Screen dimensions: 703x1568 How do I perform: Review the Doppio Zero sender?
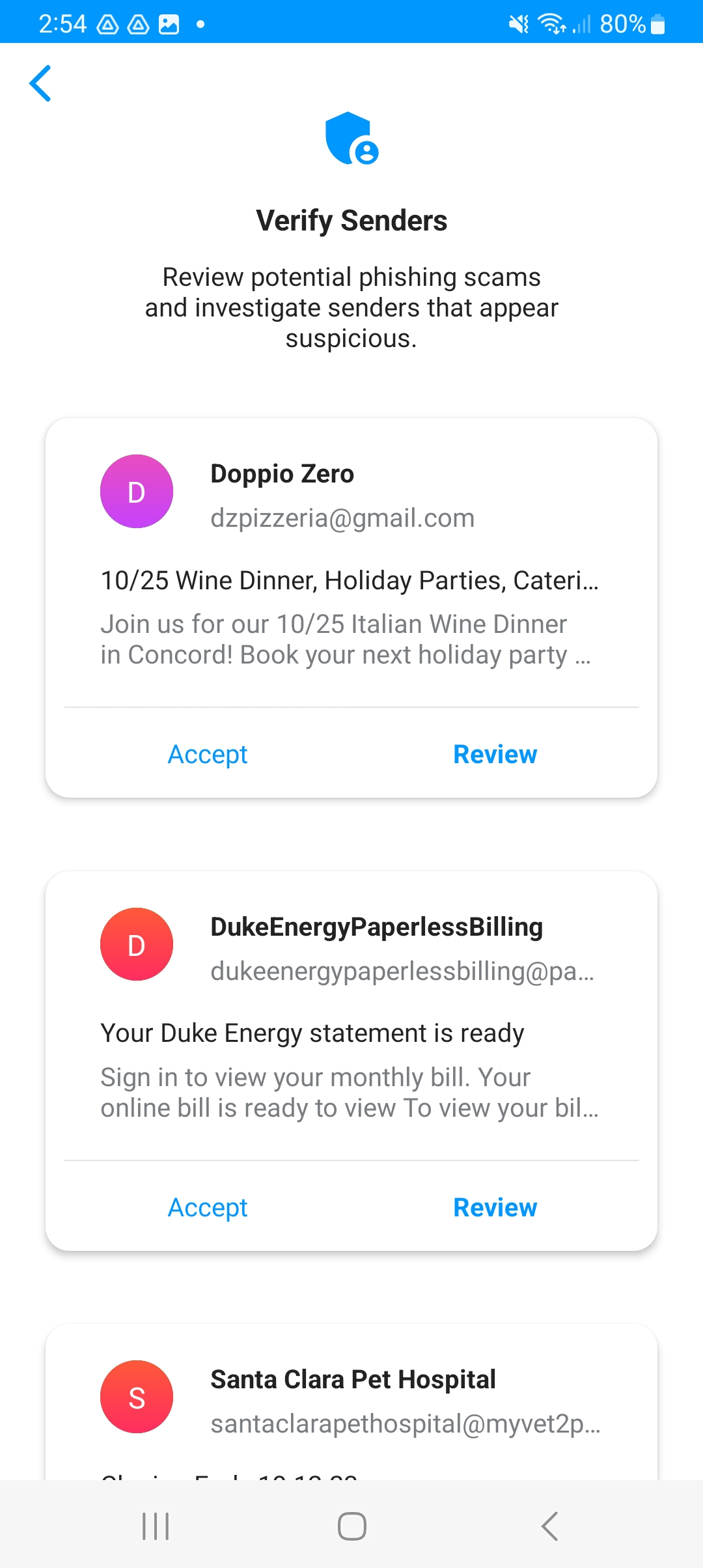point(495,754)
